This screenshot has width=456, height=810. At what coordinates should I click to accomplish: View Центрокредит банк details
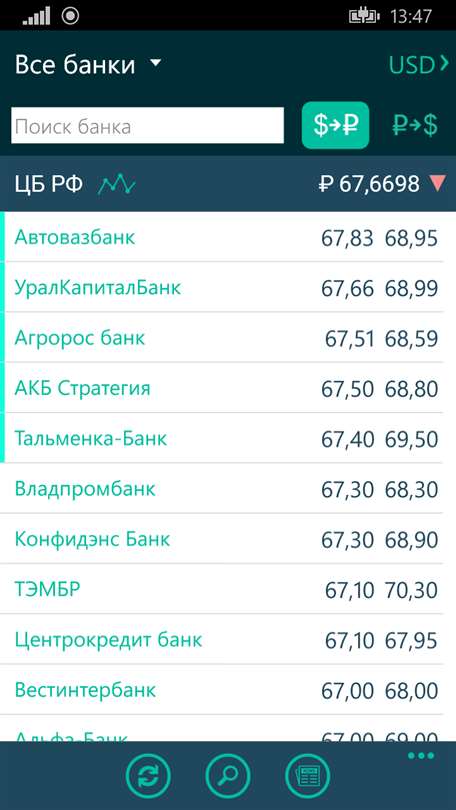click(228, 639)
